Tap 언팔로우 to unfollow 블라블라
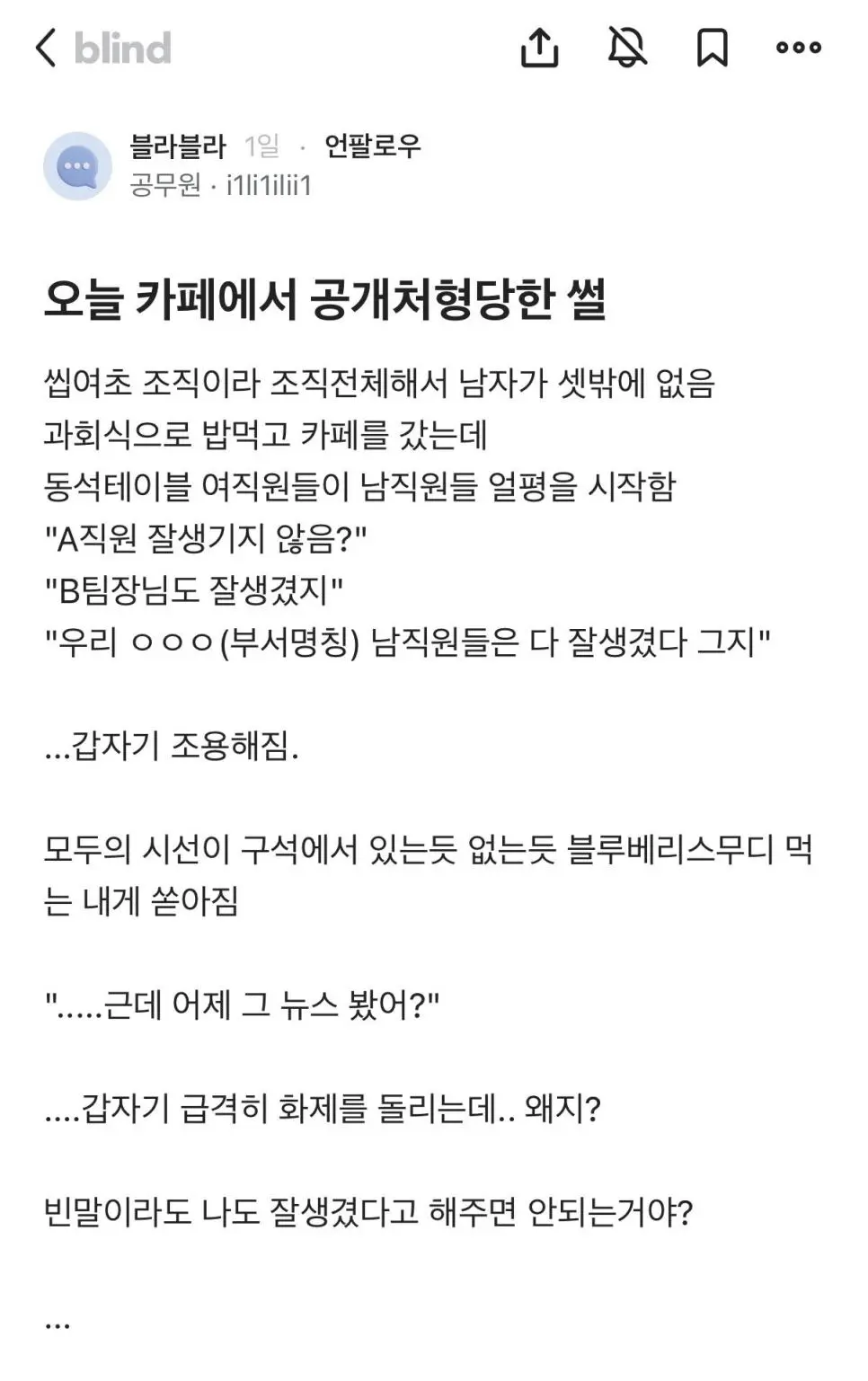The height and width of the screenshot is (1381, 868). [372, 146]
